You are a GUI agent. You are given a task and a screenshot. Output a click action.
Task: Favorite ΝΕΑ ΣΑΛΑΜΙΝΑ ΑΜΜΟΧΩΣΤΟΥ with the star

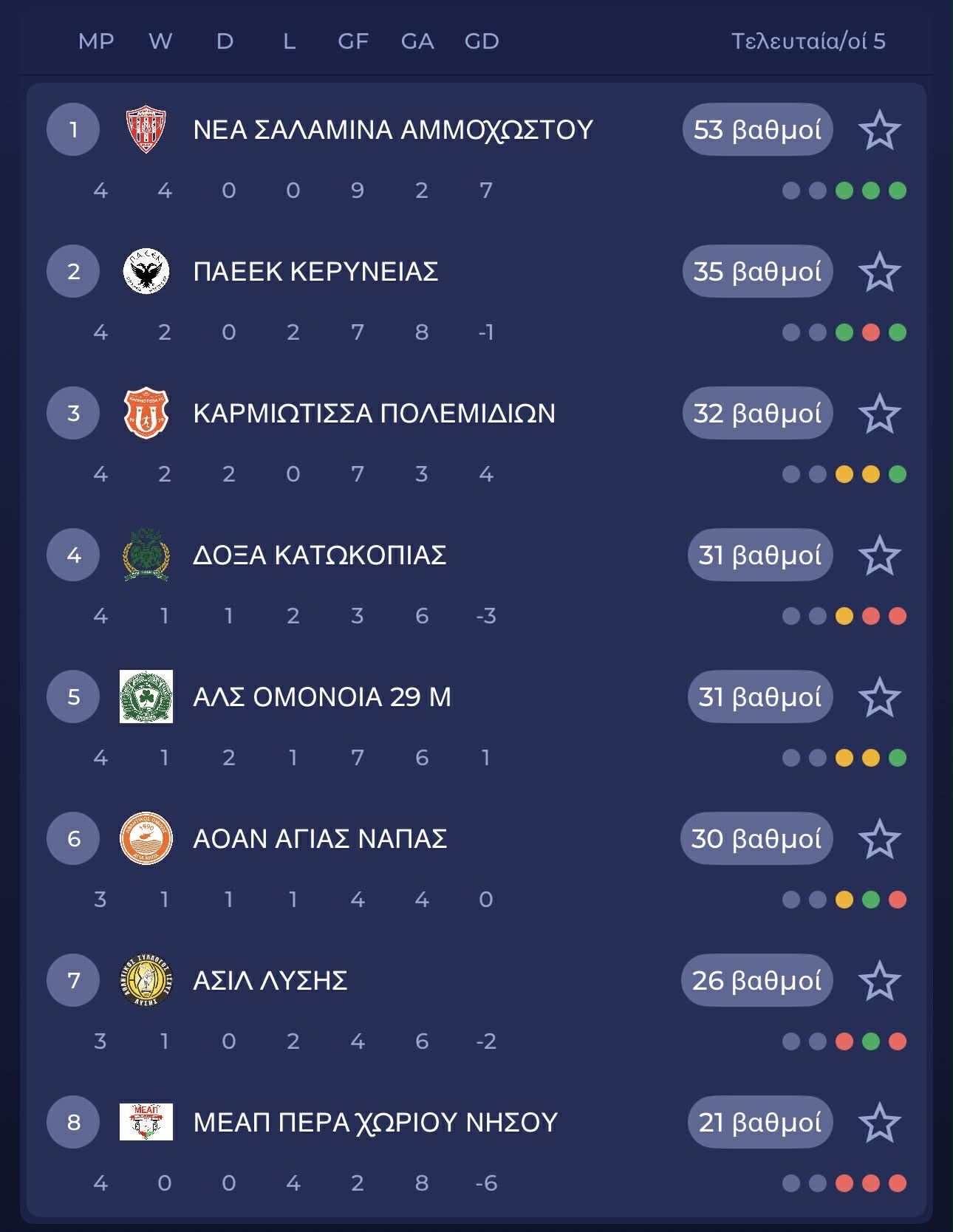point(879,131)
